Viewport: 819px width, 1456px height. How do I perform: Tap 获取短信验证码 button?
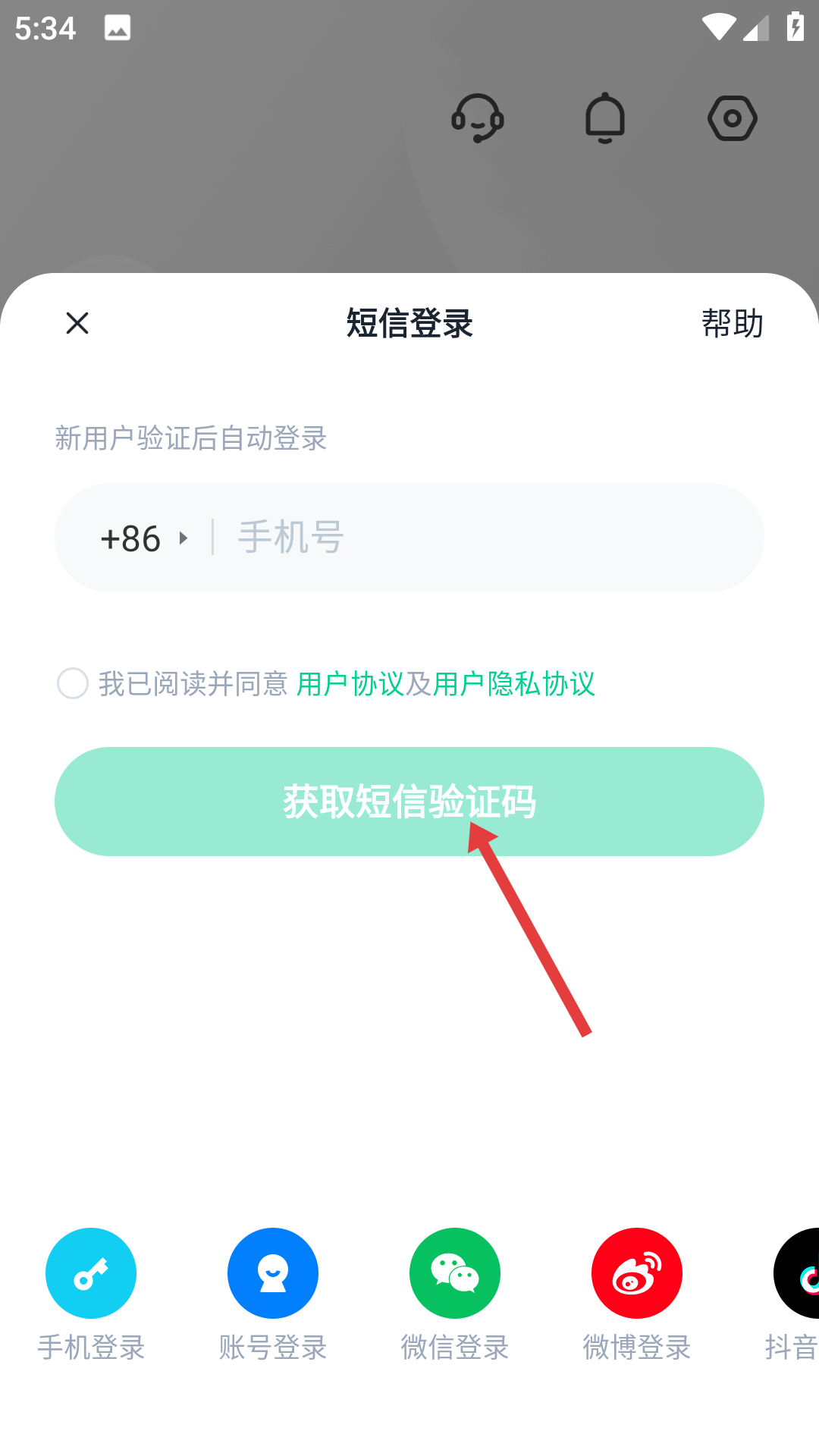pos(409,802)
